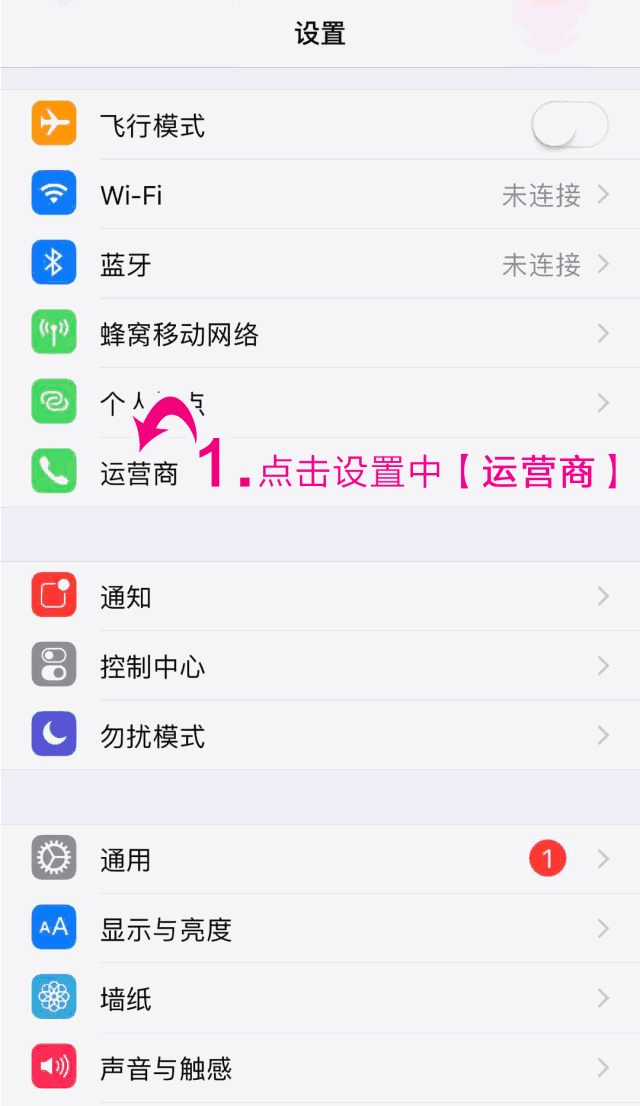Open 蜂窝移动网络 cellular settings
Image resolution: width=640 pixels, height=1106 pixels.
(x=320, y=334)
